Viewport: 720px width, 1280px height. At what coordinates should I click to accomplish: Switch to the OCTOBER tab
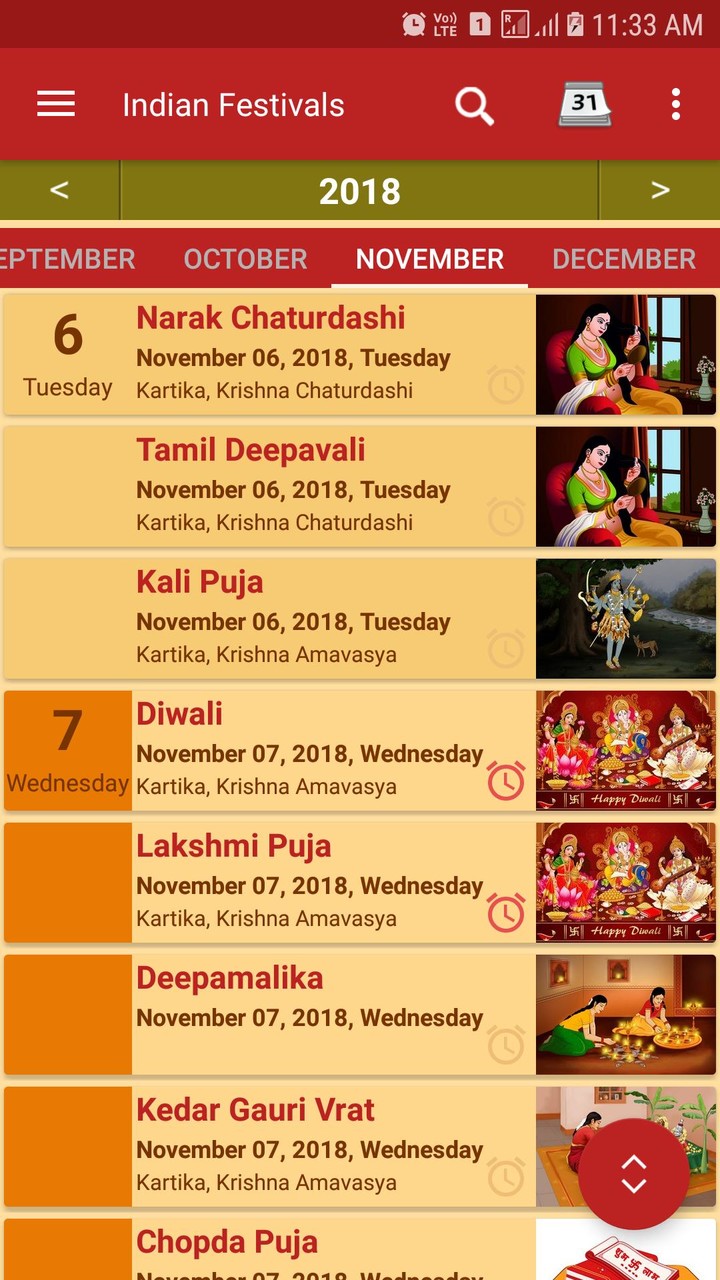pos(245,259)
